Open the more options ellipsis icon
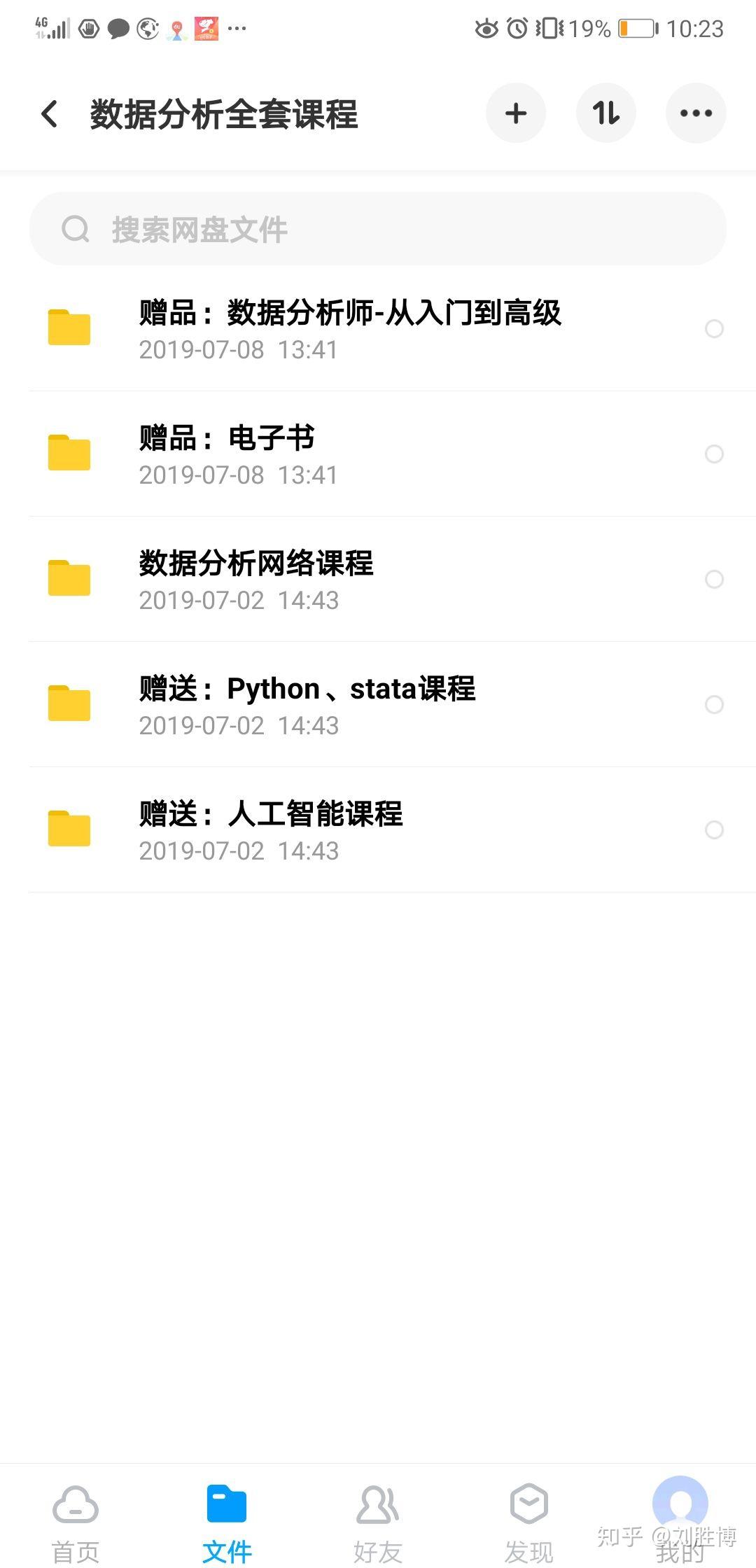 click(695, 113)
